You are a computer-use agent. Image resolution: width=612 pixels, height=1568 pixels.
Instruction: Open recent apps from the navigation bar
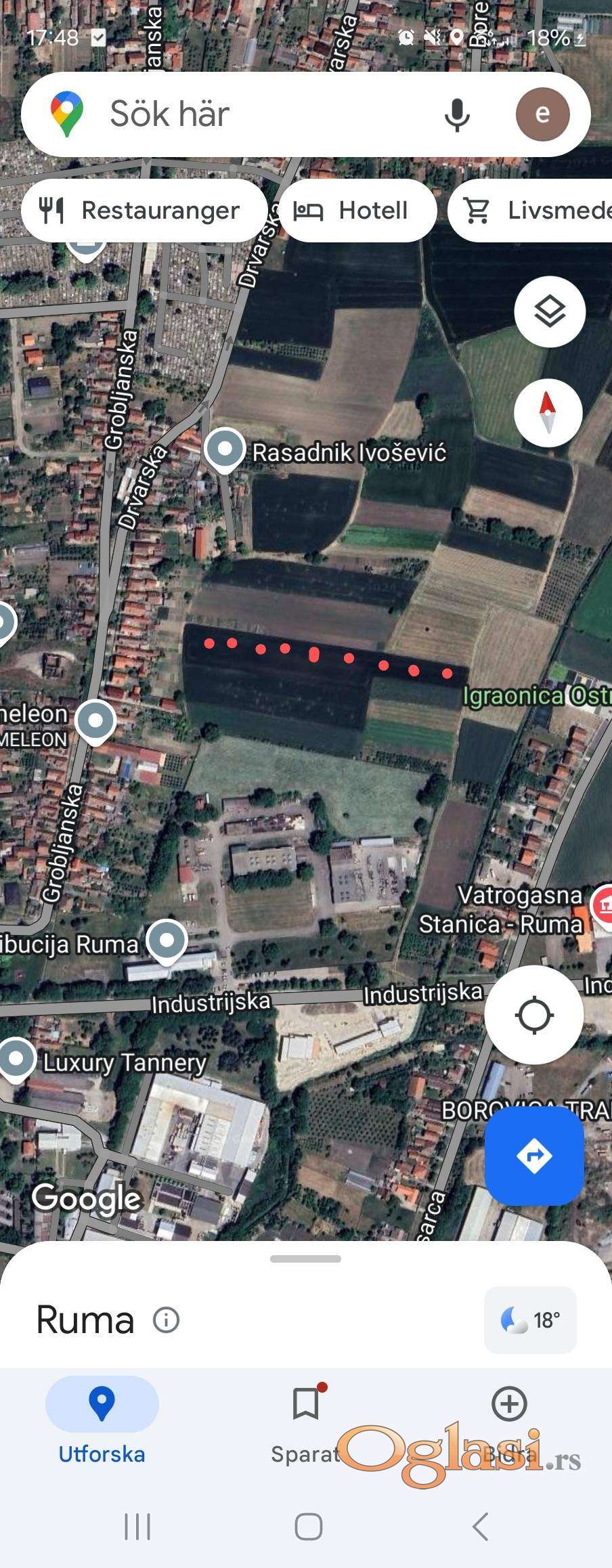[137, 1527]
